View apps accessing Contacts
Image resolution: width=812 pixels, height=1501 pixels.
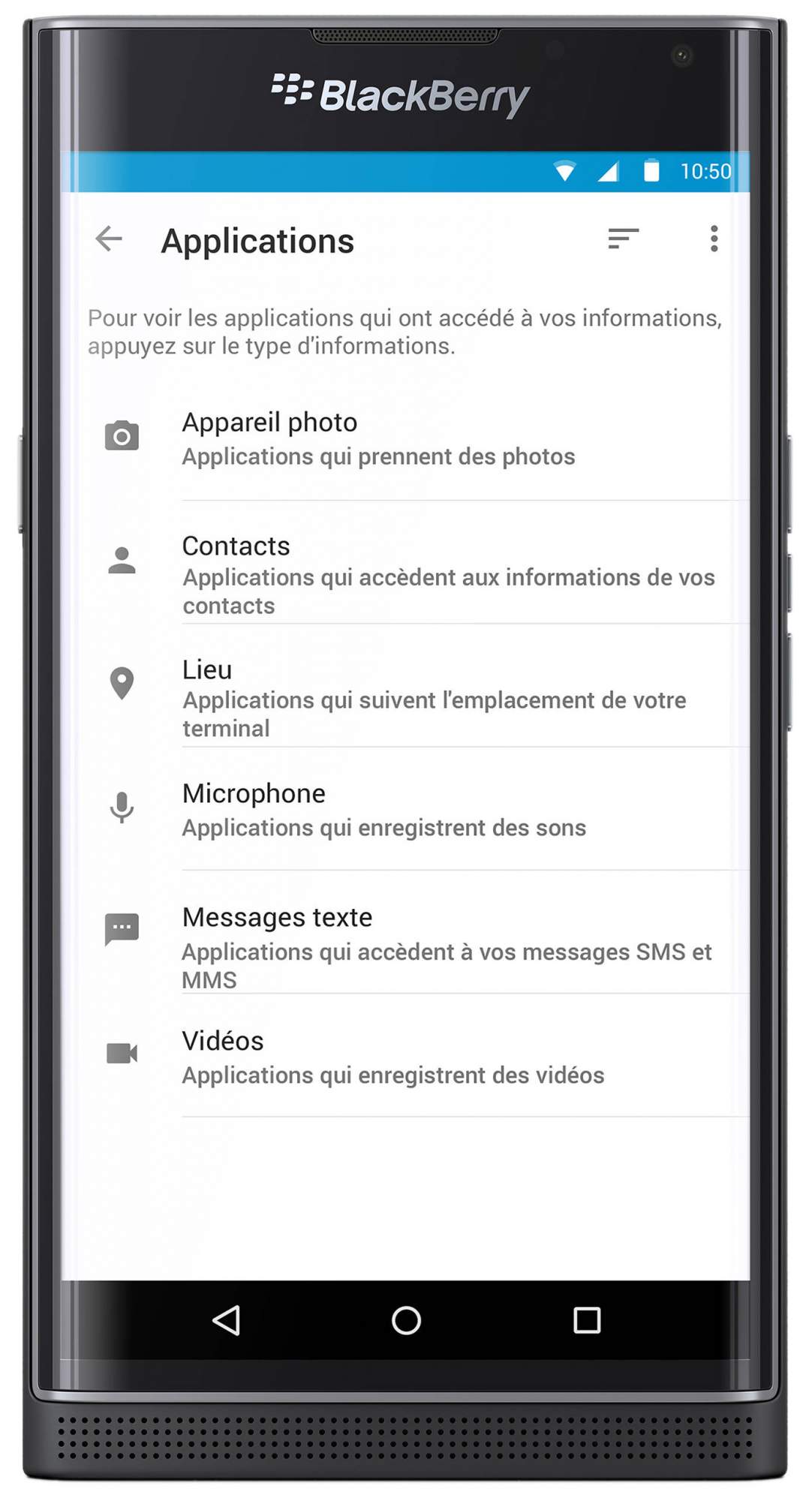(405, 563)
